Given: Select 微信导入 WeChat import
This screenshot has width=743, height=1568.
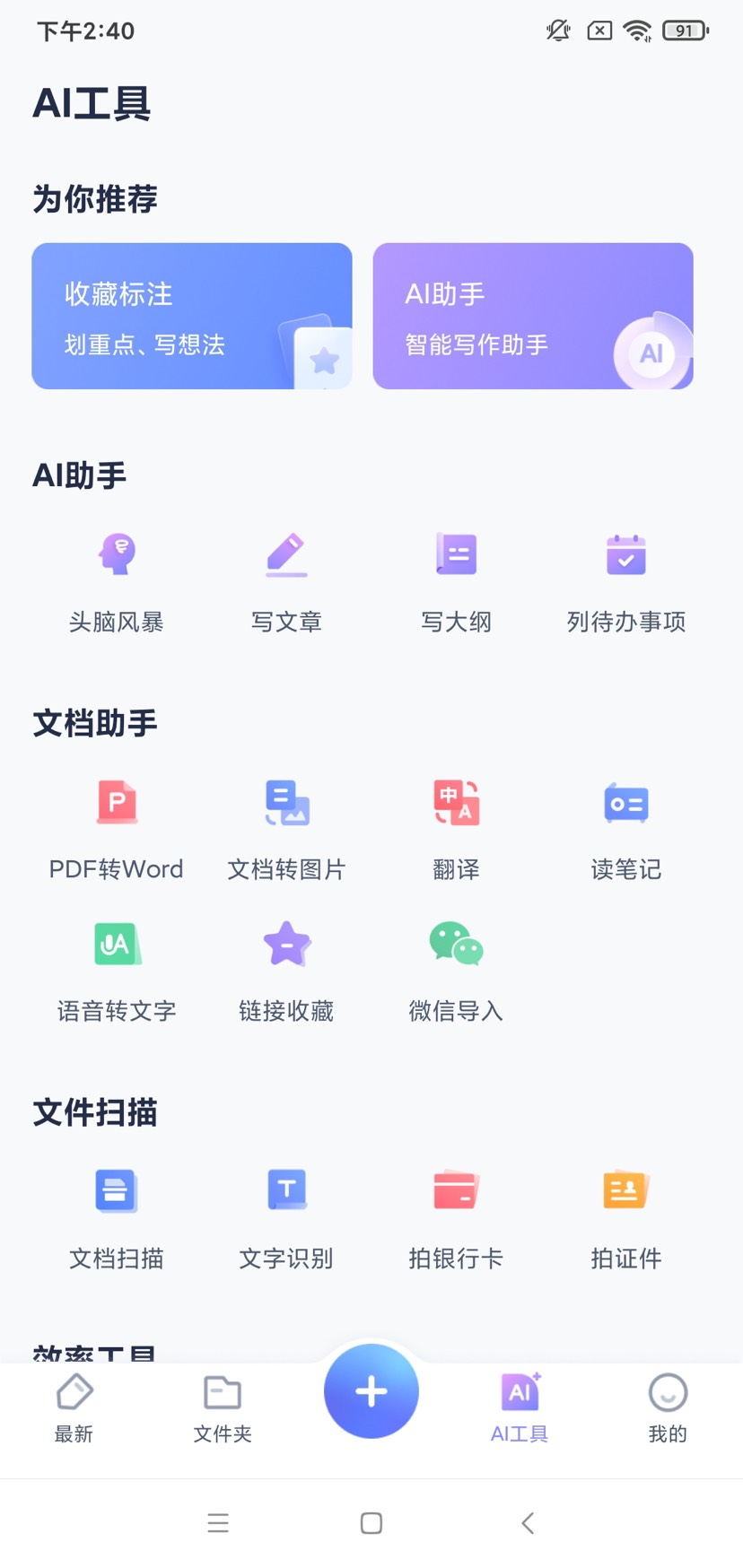Looking at the screenshot, I should pos(456,969).
